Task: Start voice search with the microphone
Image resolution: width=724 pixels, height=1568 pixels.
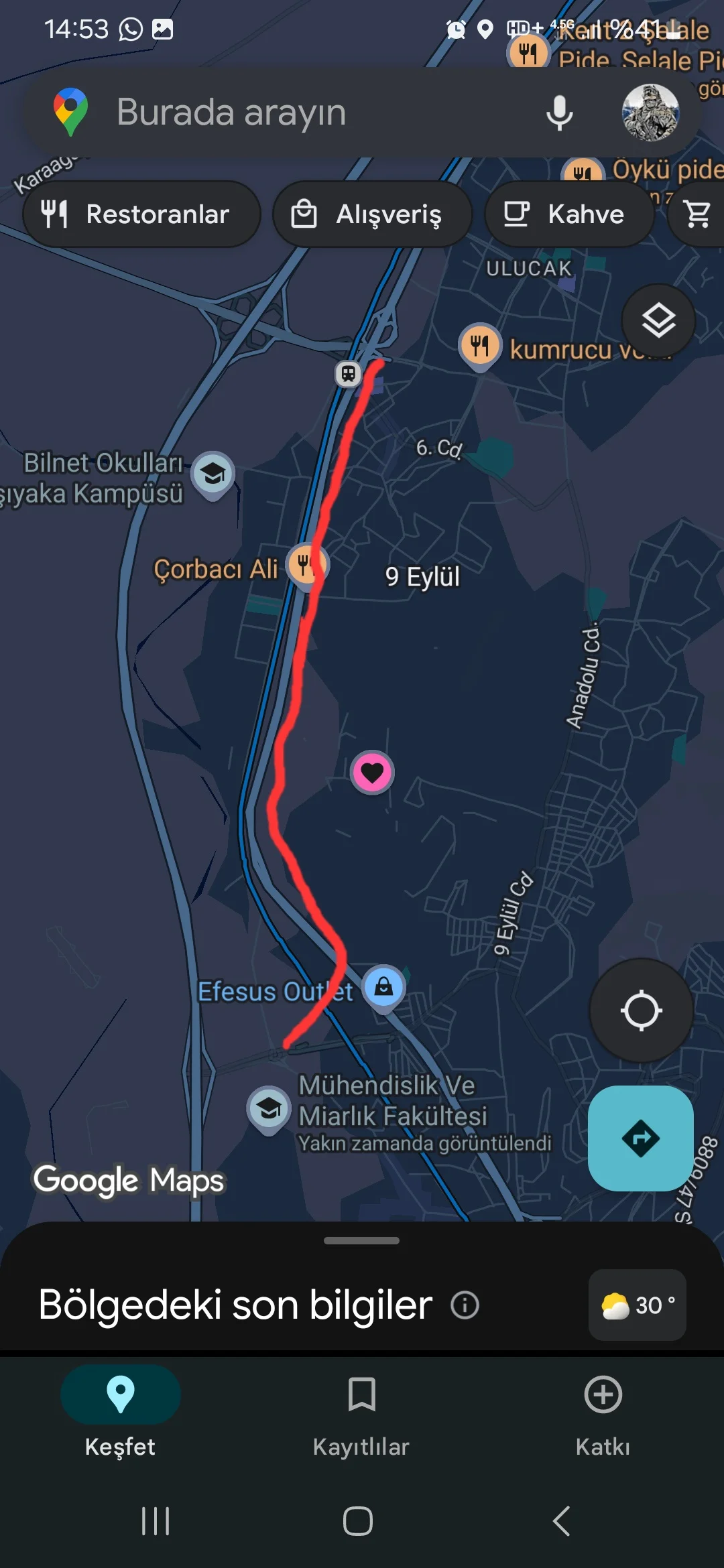Action: pos(559,112)
